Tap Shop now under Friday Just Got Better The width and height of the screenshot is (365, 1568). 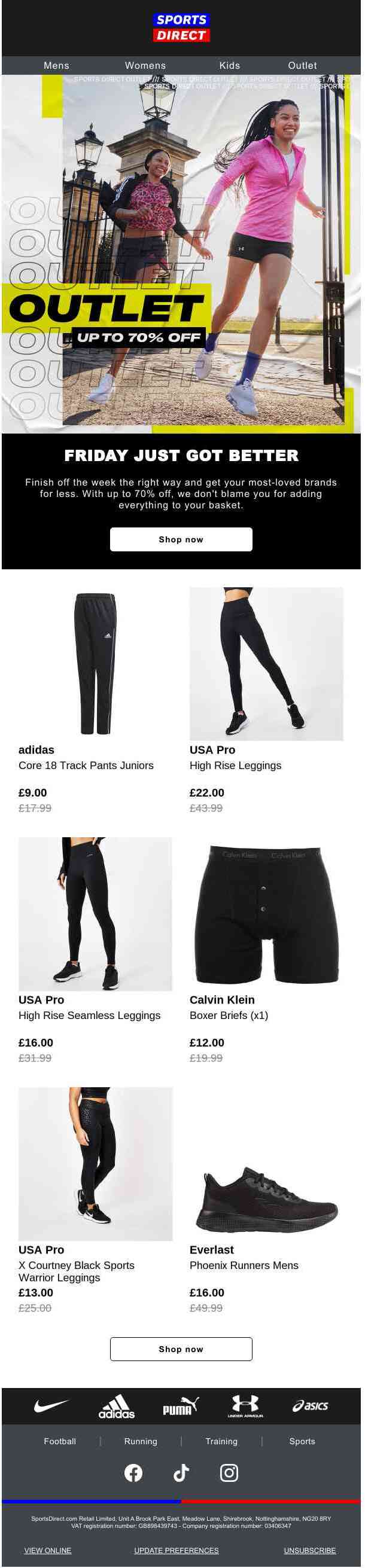point(181,539)
